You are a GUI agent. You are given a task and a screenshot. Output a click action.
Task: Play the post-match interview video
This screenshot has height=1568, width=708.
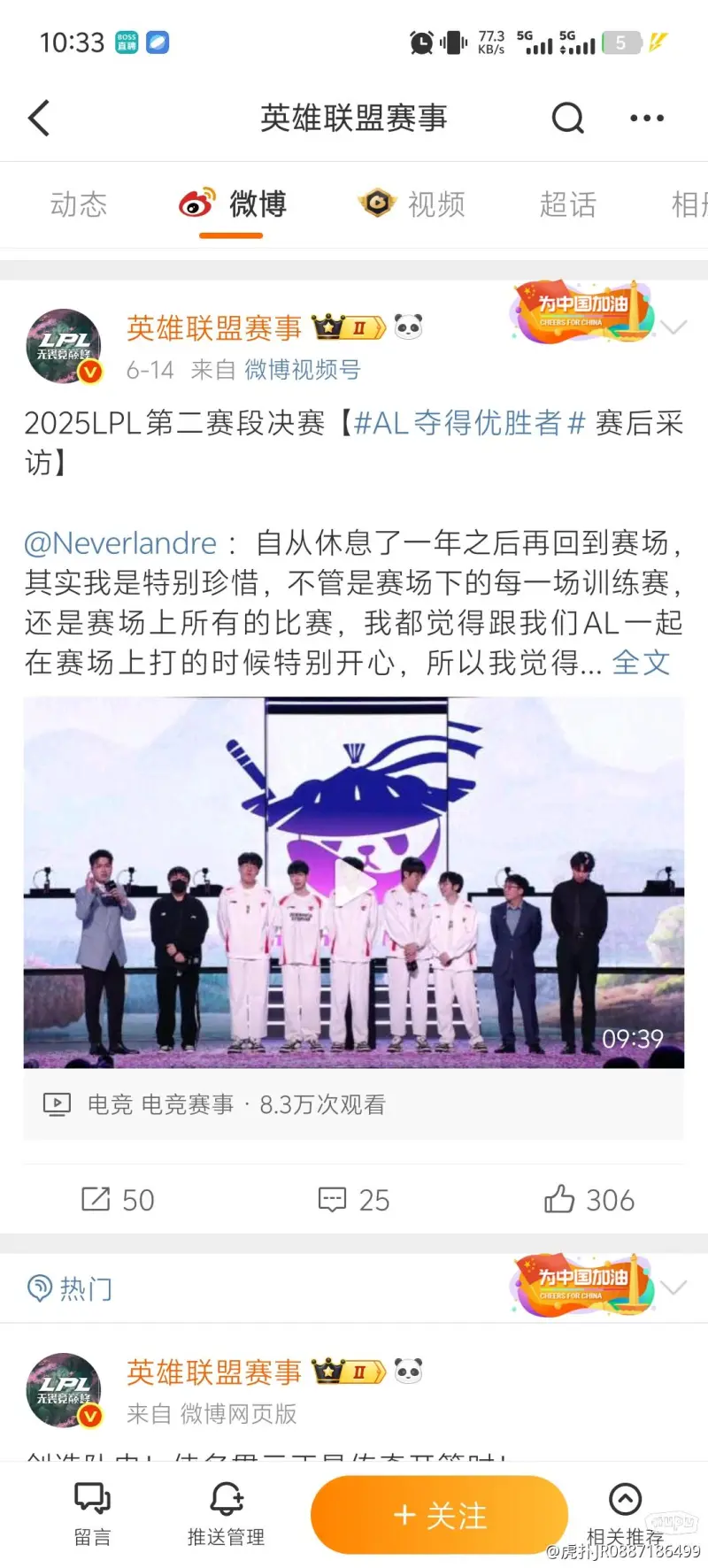pos(353,882)
